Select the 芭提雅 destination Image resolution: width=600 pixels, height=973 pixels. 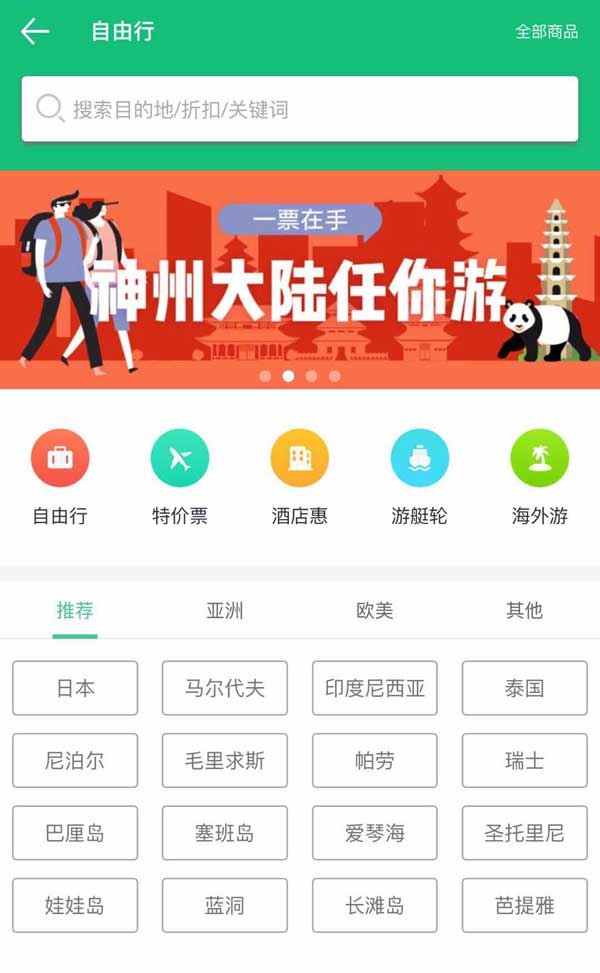tap(524, 906)
